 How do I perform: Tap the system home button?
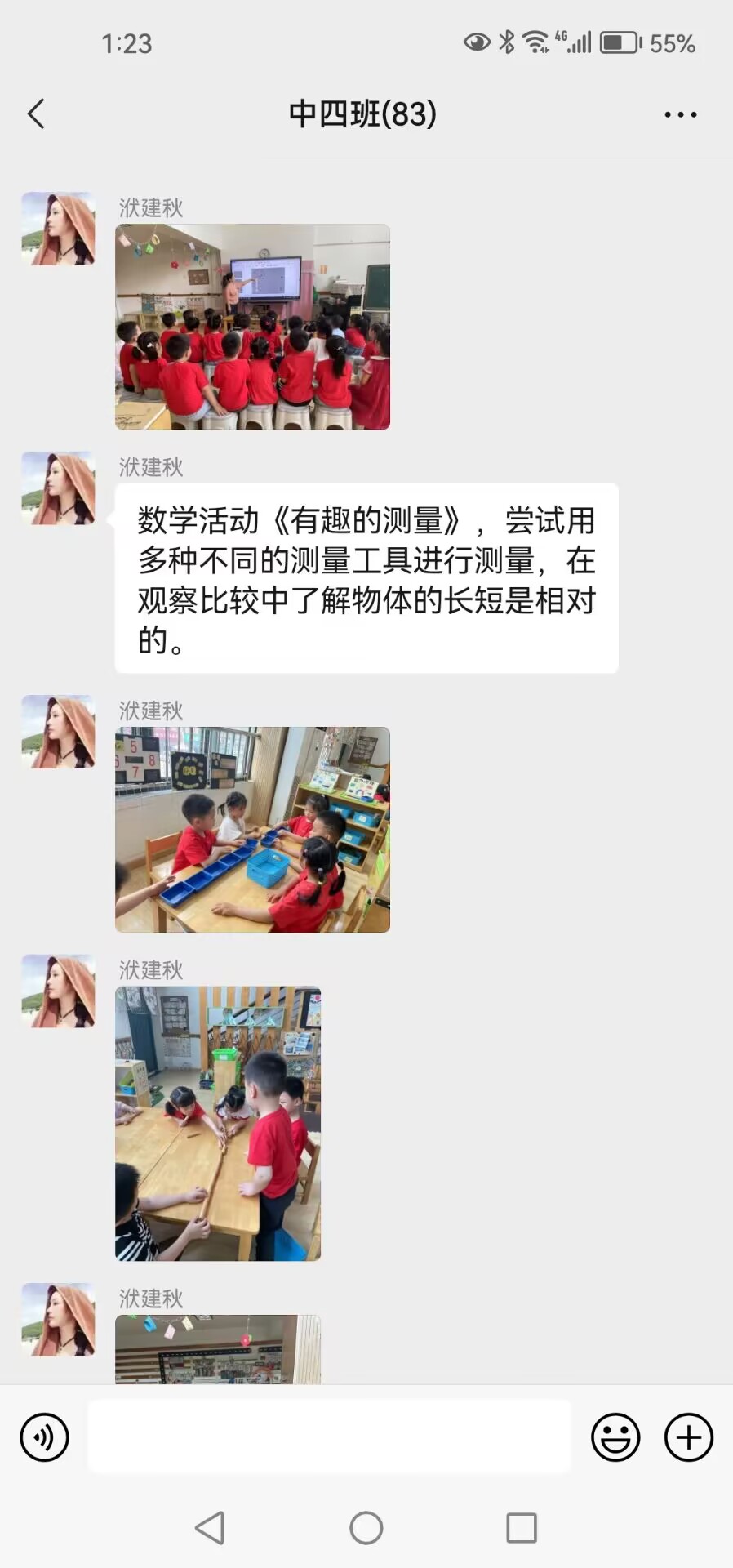coord(366,1528)
